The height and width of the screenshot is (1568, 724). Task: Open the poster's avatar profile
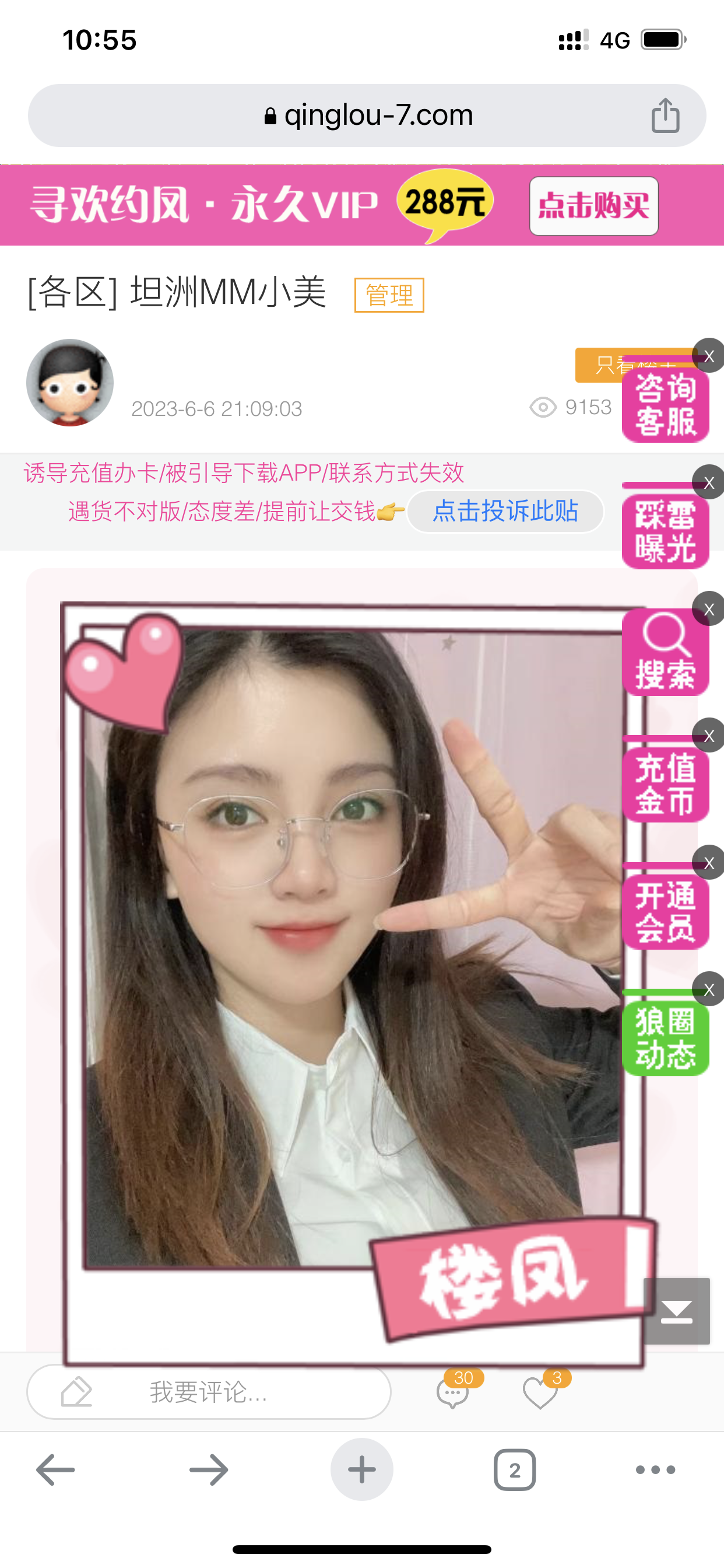[x=70, y=383]
